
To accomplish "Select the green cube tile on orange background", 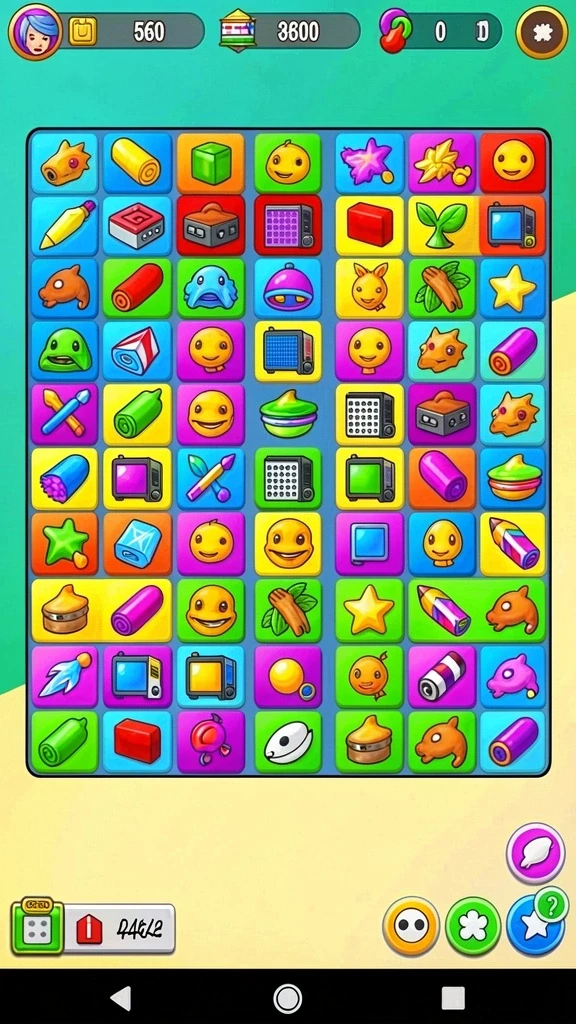I will coord(210,163).
